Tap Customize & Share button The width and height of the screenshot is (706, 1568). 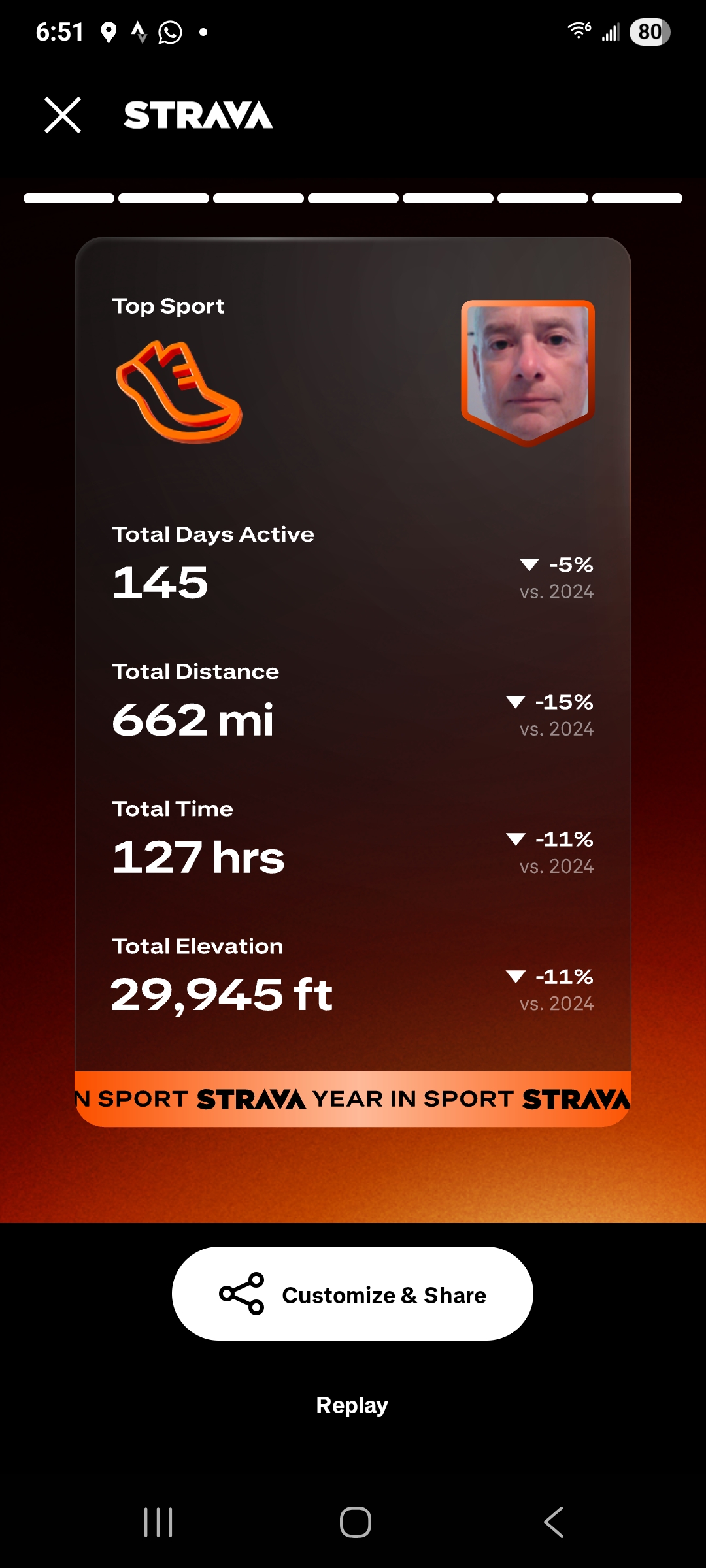pos(352,1294)
